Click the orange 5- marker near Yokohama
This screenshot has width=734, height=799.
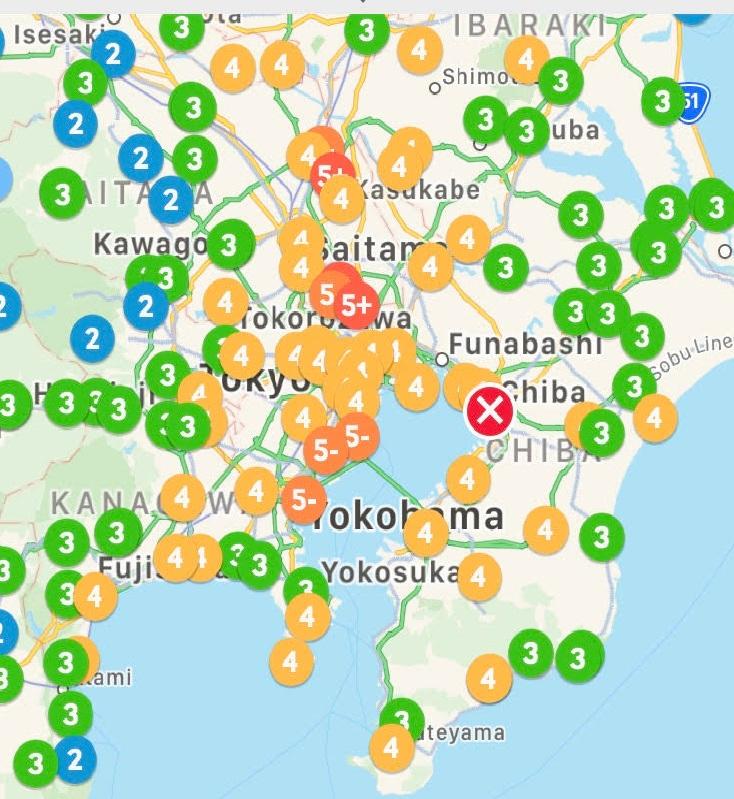tap(304, 498)
